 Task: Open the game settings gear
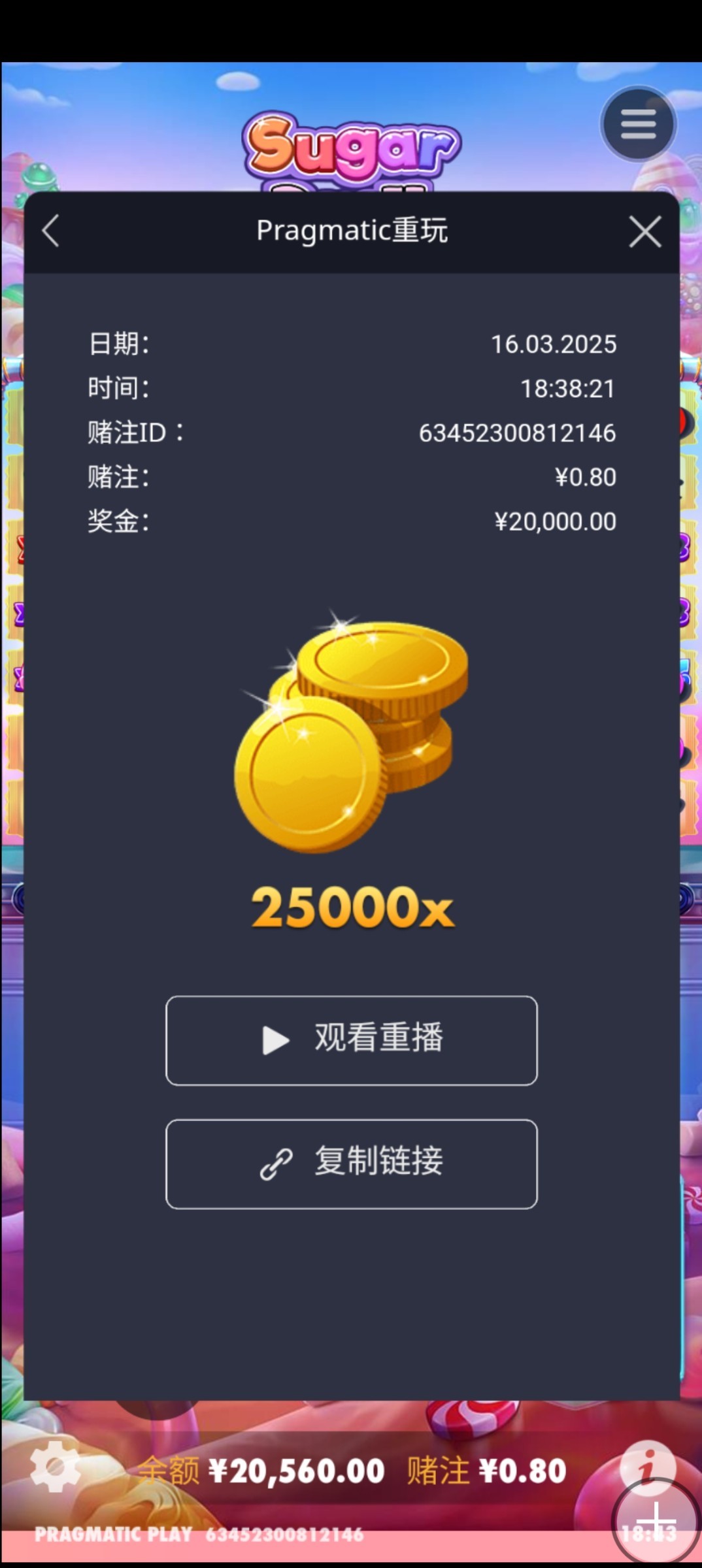56,1467
